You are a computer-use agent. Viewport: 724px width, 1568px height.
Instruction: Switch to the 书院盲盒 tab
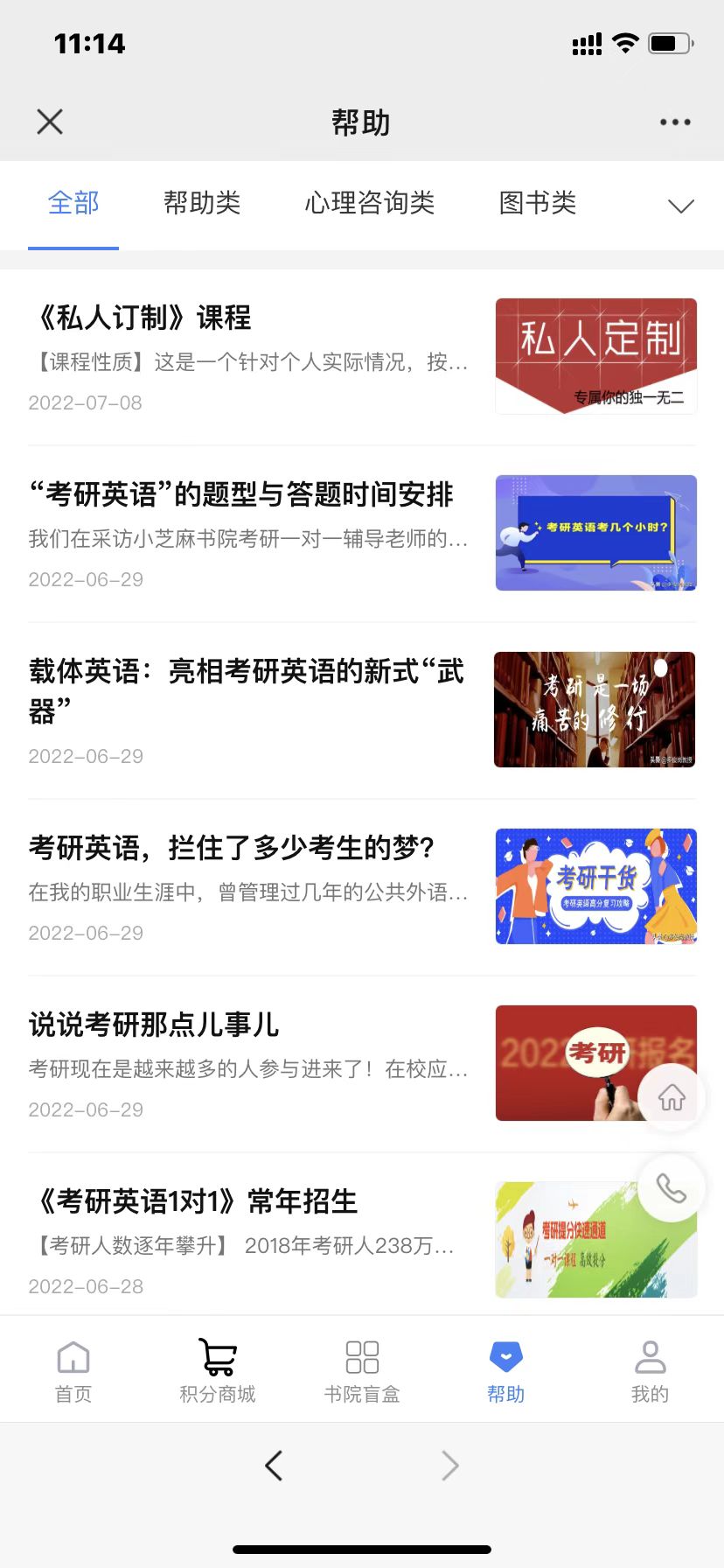[x=362, y=1370]
